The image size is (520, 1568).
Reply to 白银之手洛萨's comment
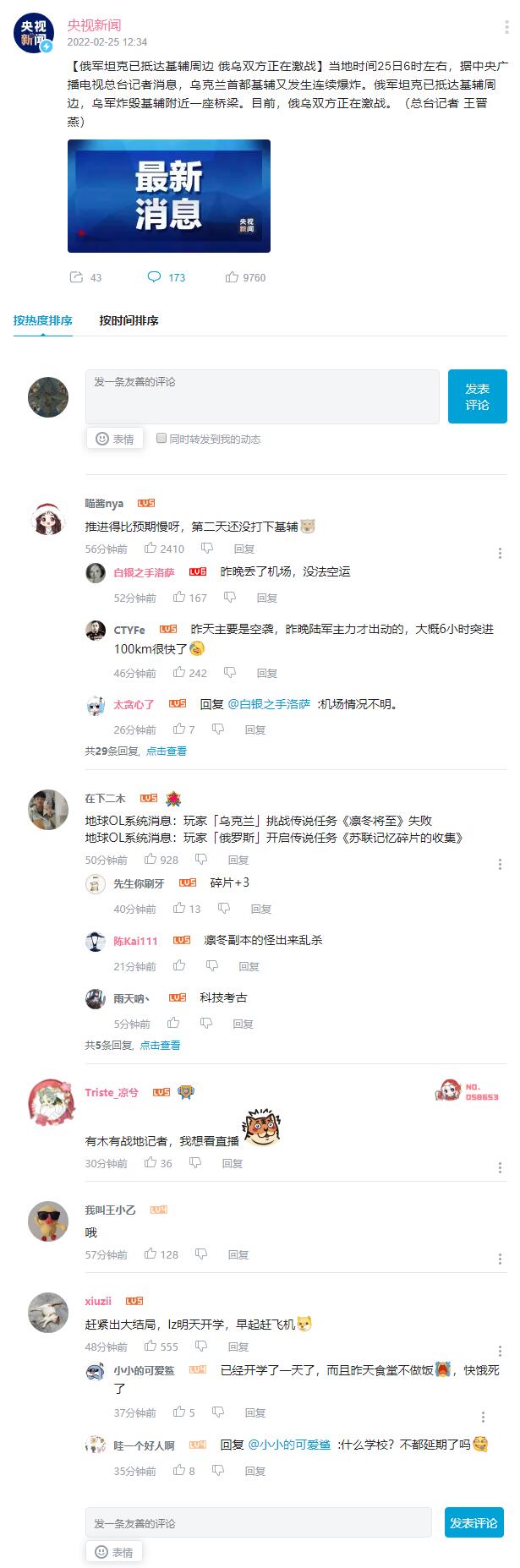(x=267, y=598)
